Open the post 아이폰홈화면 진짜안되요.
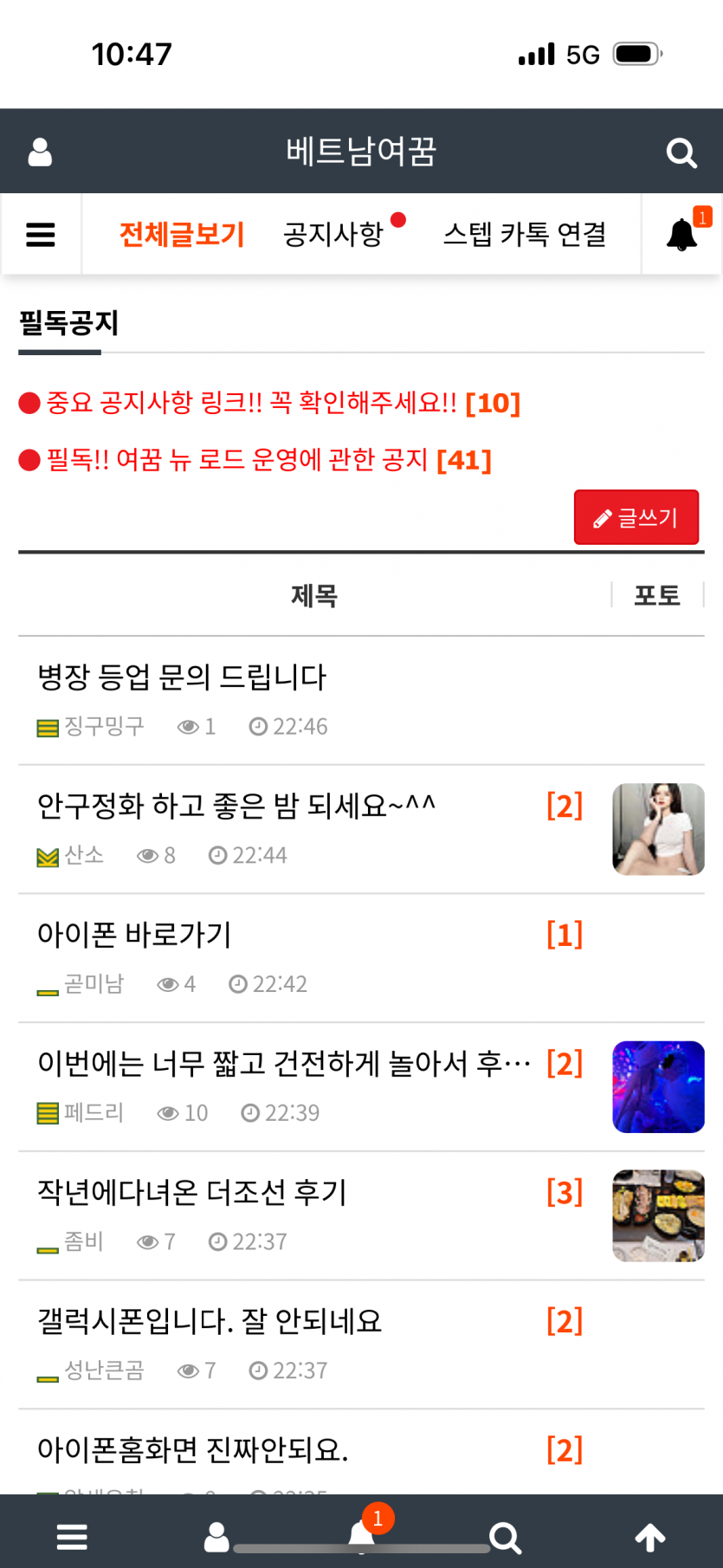The image size is (723, 1568). (x=192, y=1450)
